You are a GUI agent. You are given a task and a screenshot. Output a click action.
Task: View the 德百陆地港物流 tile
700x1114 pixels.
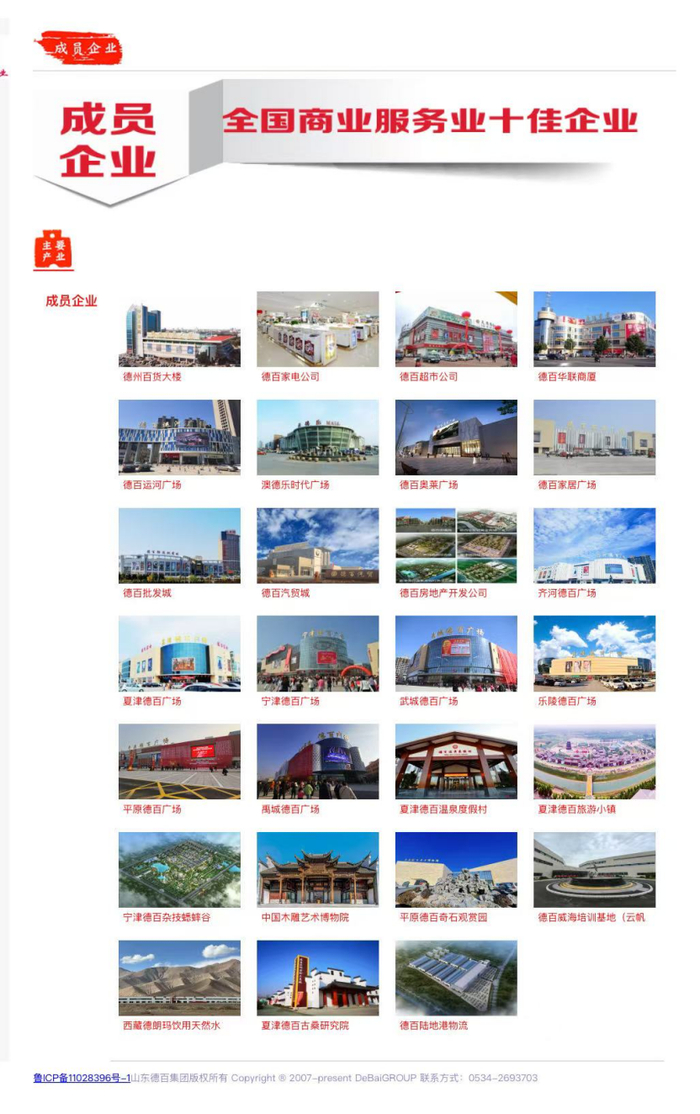click(456, 977)
